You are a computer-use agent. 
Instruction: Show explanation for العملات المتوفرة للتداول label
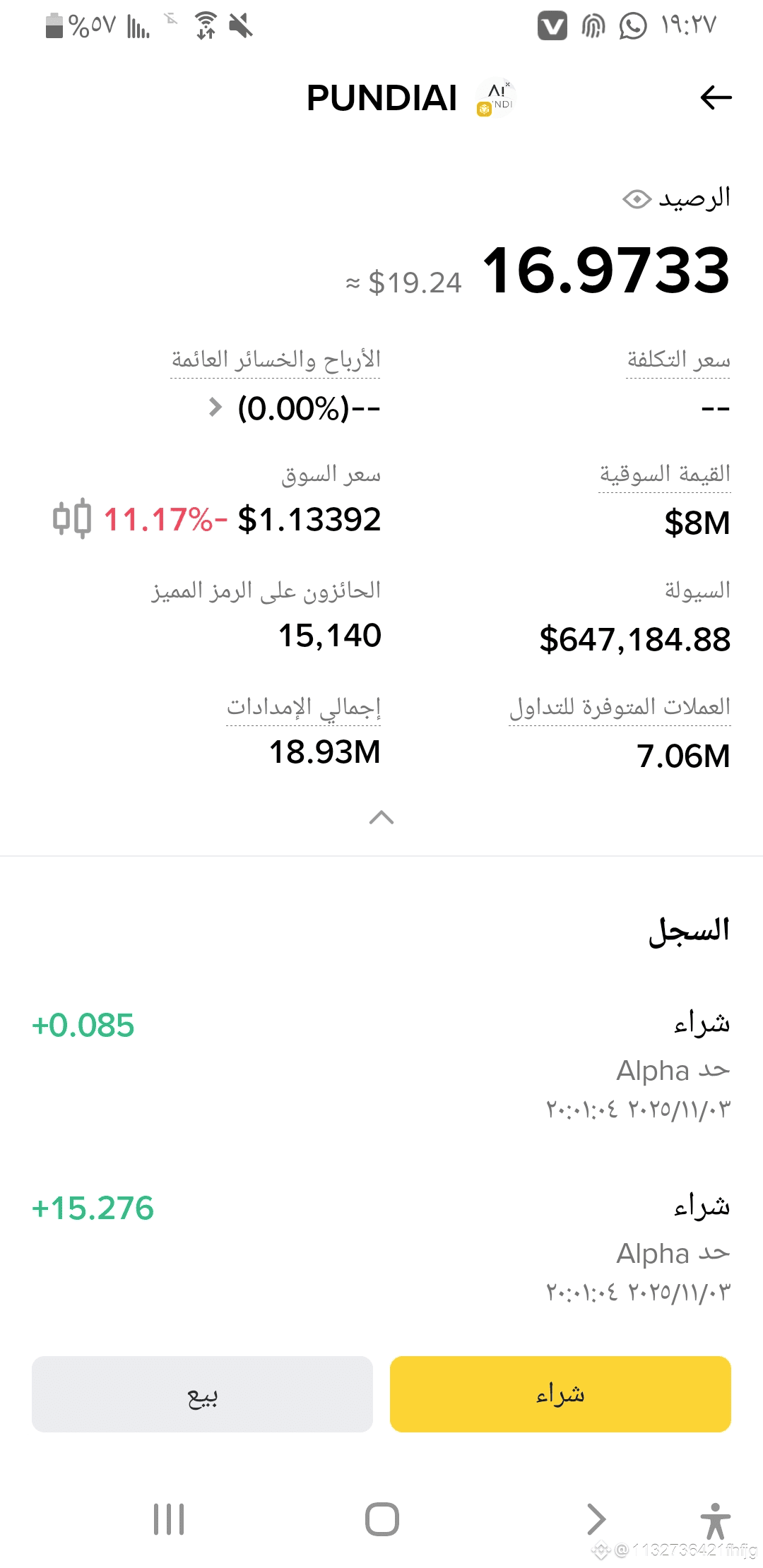620,707
